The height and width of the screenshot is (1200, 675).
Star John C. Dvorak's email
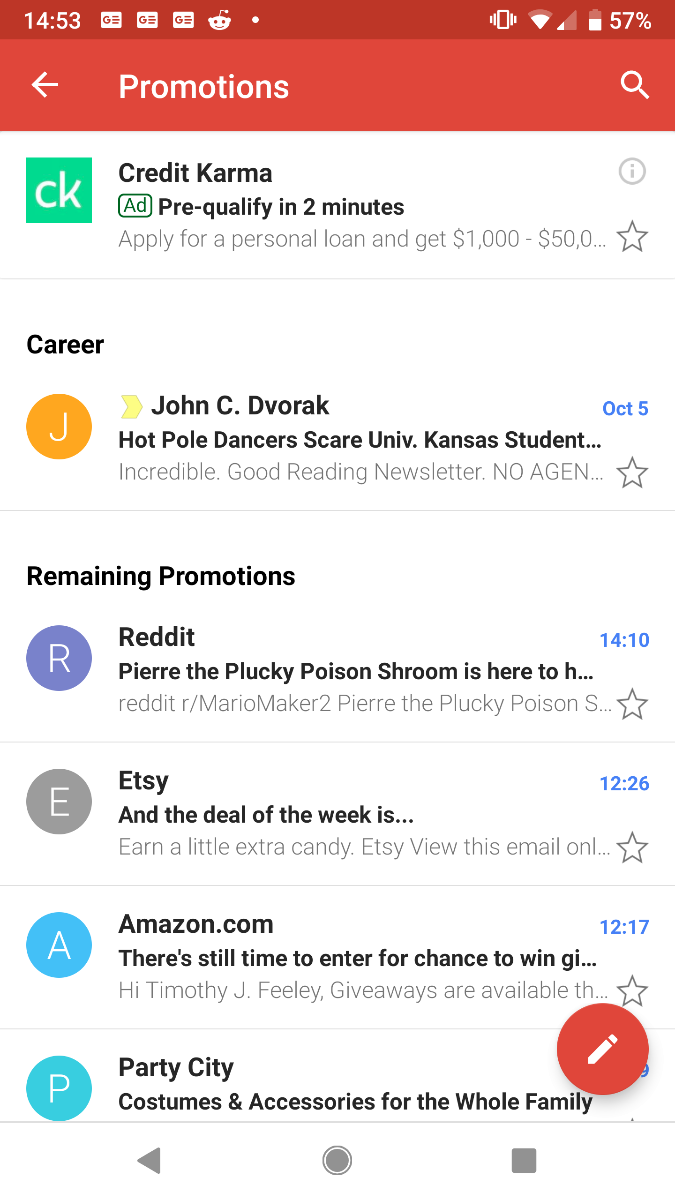[x=632, y=472]
